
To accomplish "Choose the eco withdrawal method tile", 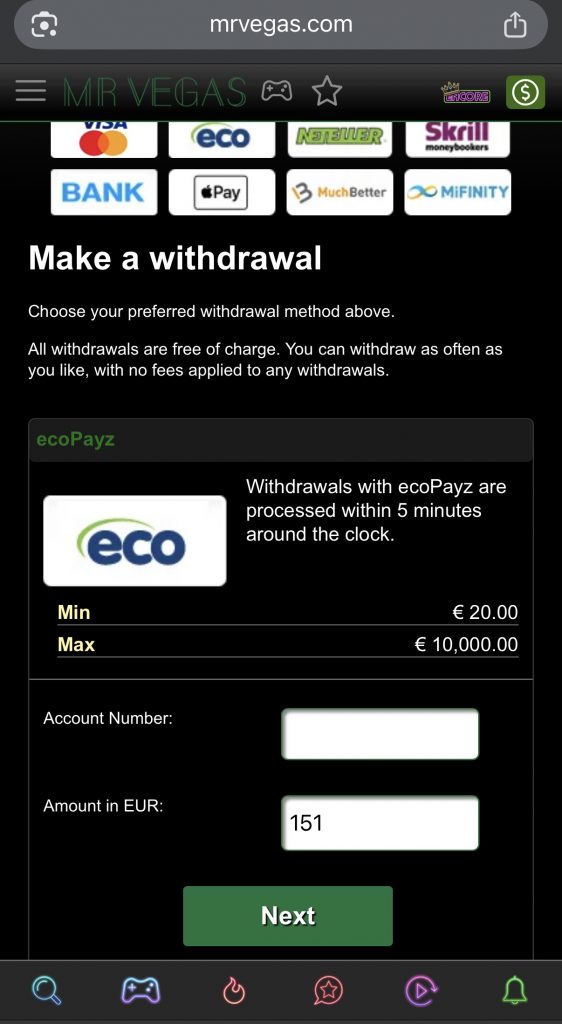I will coord(221,139).
